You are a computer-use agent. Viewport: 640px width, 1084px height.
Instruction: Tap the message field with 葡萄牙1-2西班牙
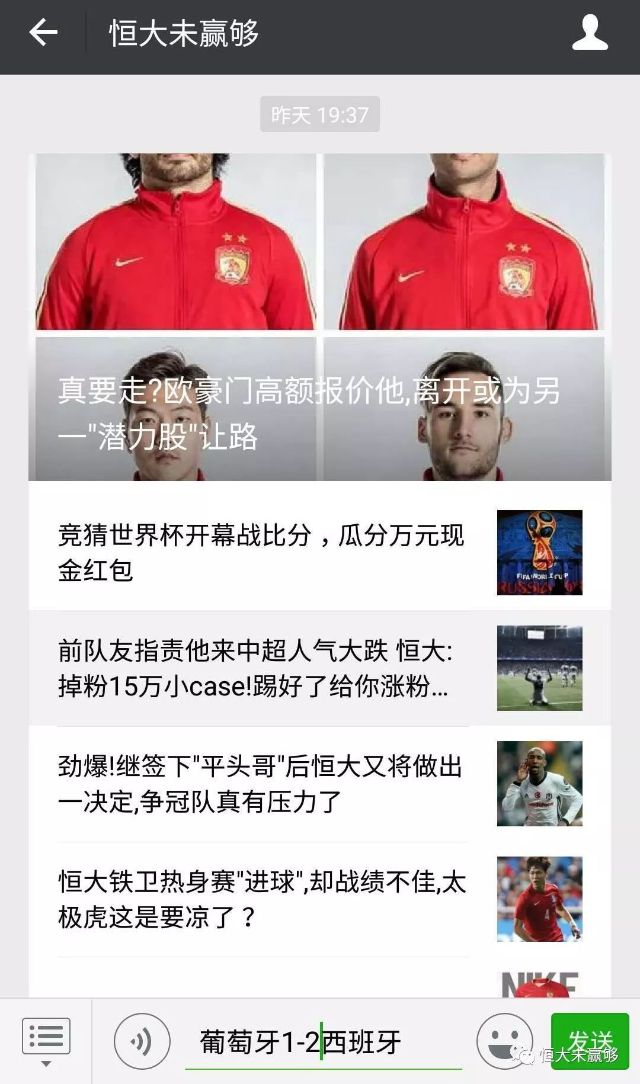(320, 1042)
